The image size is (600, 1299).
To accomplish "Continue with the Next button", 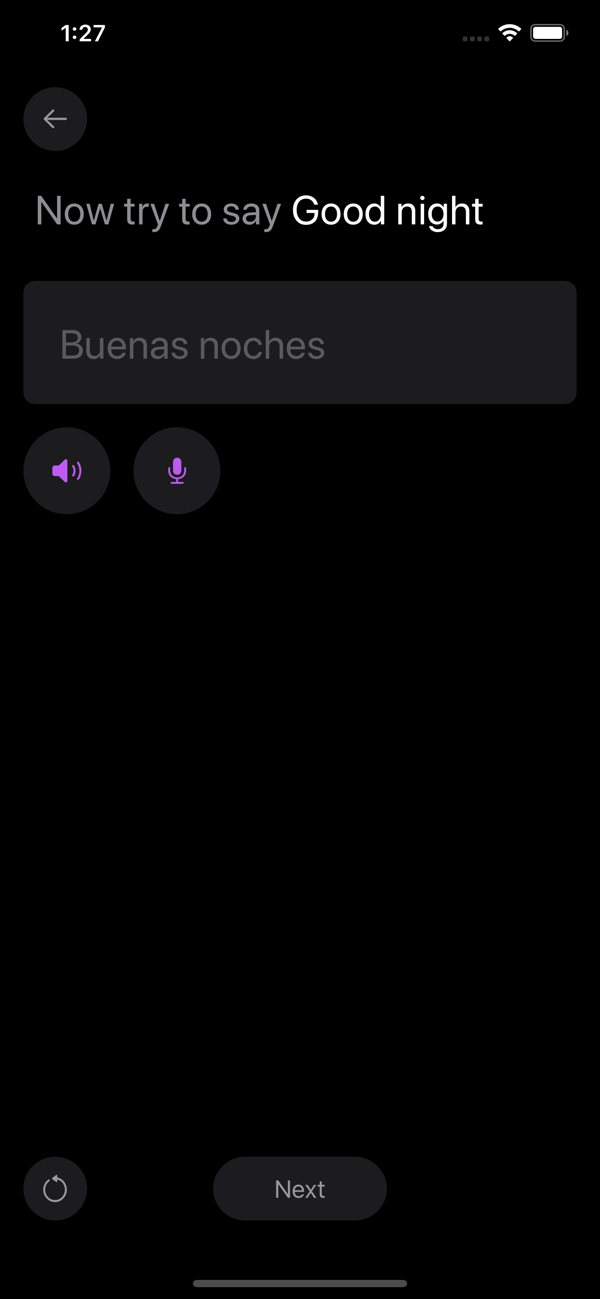I will (300, 1189).
